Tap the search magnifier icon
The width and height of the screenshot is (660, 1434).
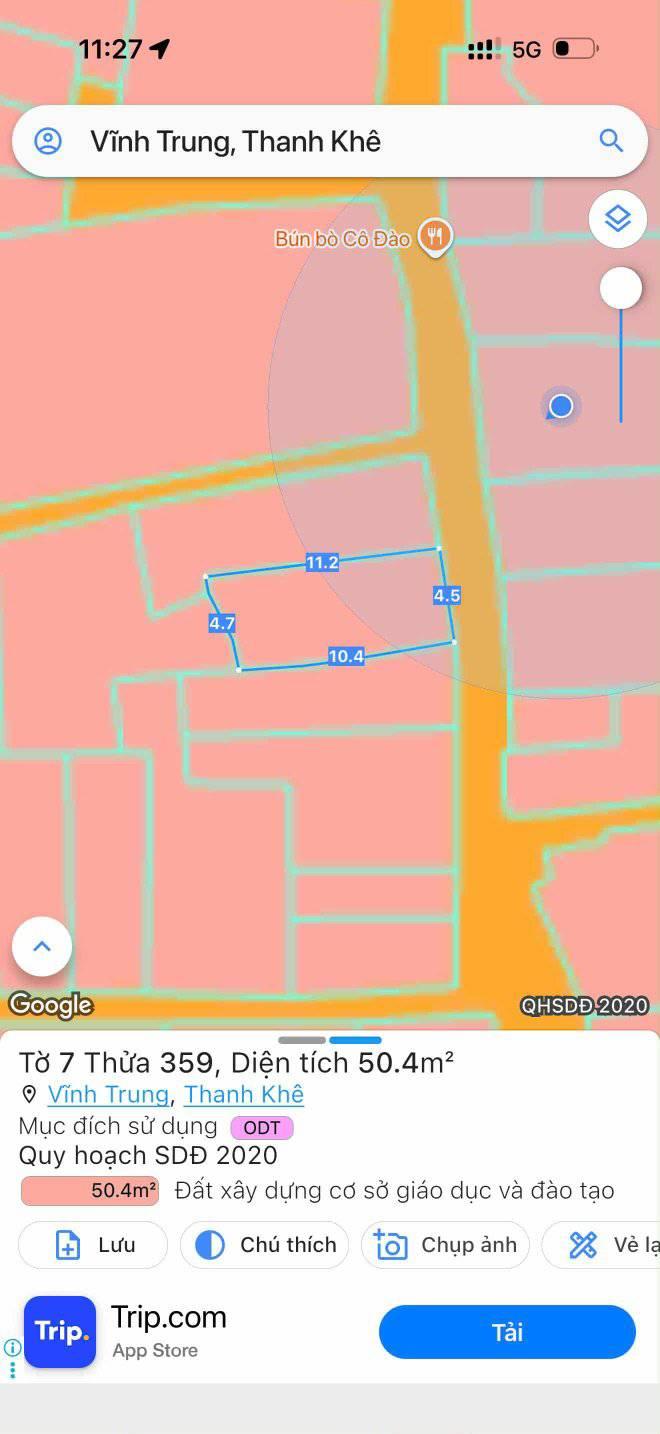pyautogui.click(x=611, y=140)
